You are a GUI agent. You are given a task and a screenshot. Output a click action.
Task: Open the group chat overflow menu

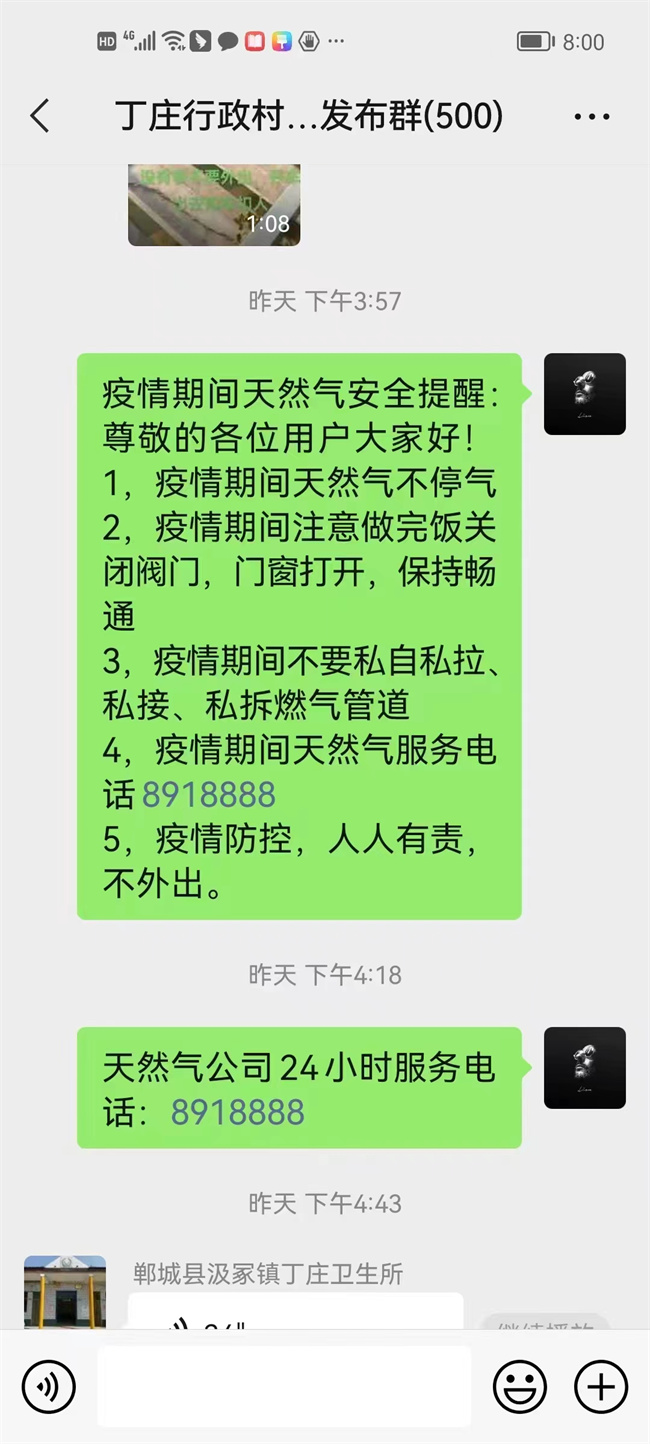tap(591, 117)
